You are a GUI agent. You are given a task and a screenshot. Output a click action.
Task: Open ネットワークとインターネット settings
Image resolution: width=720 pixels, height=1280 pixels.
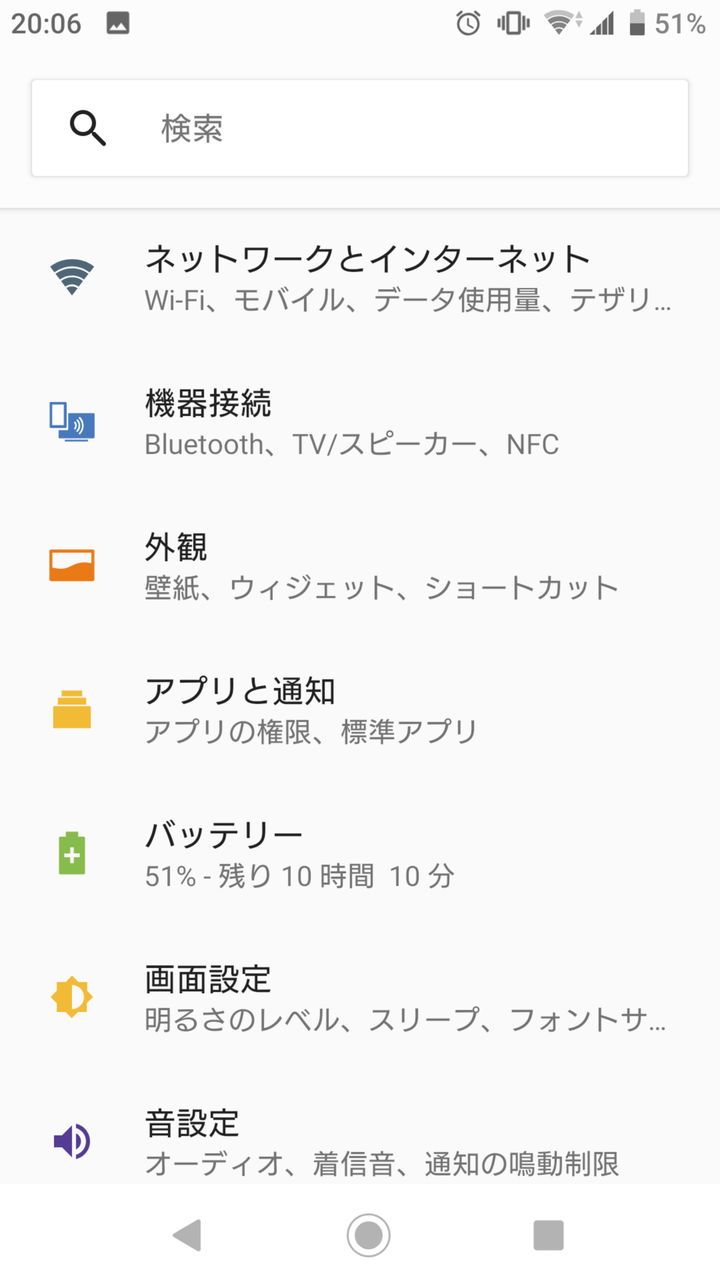tap(360, 278)
